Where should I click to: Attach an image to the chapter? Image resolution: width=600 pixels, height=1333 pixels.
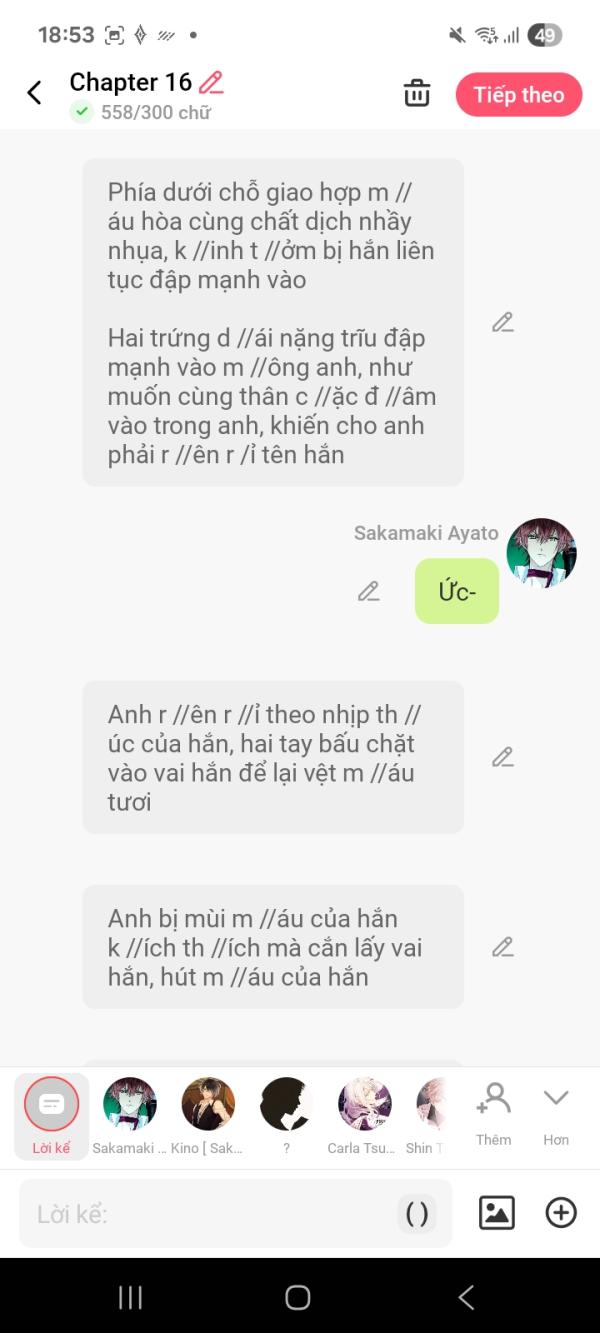pyautogui.click(x=497, y=1213)
